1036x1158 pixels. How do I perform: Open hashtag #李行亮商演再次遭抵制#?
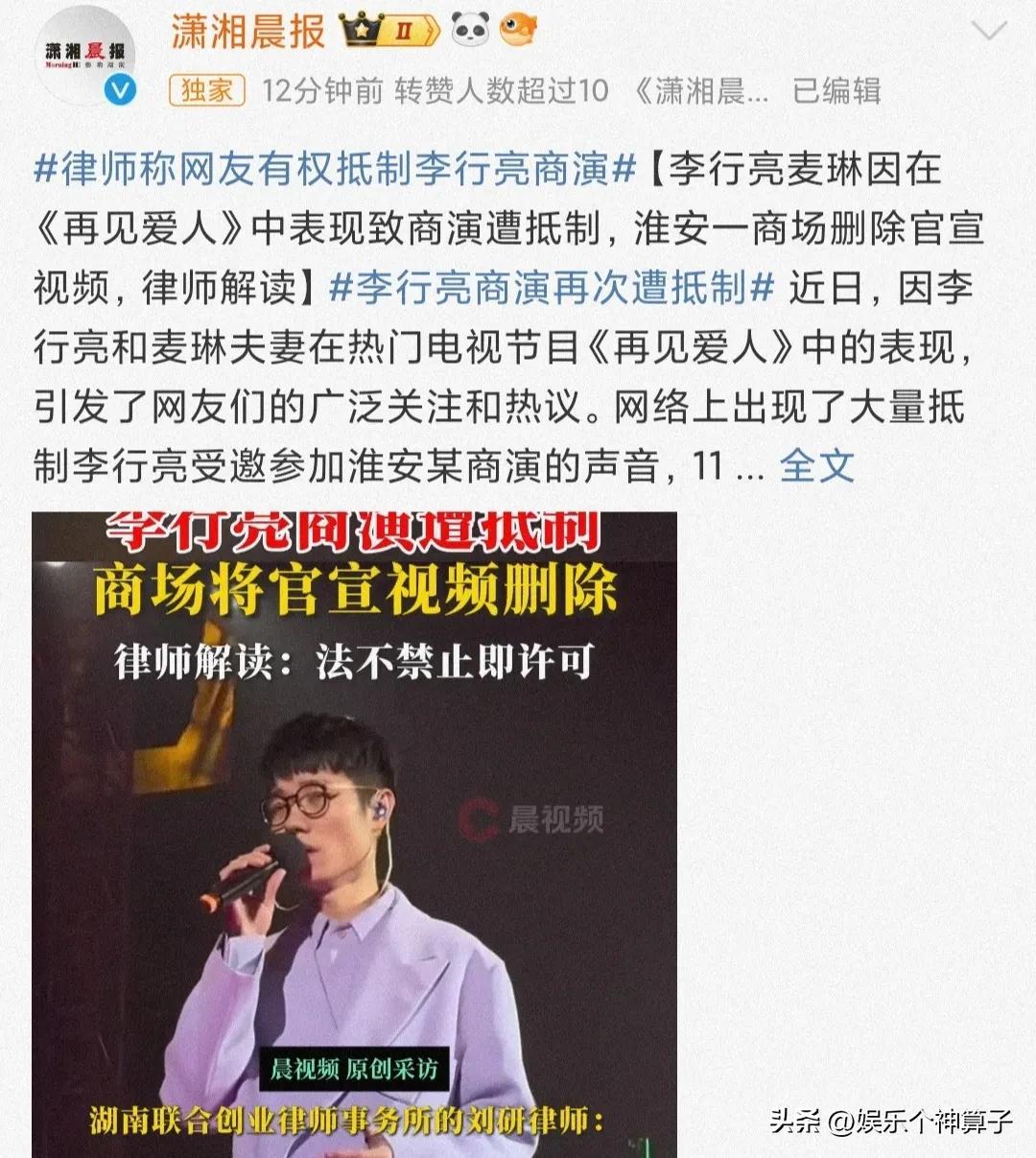(552, 287)
